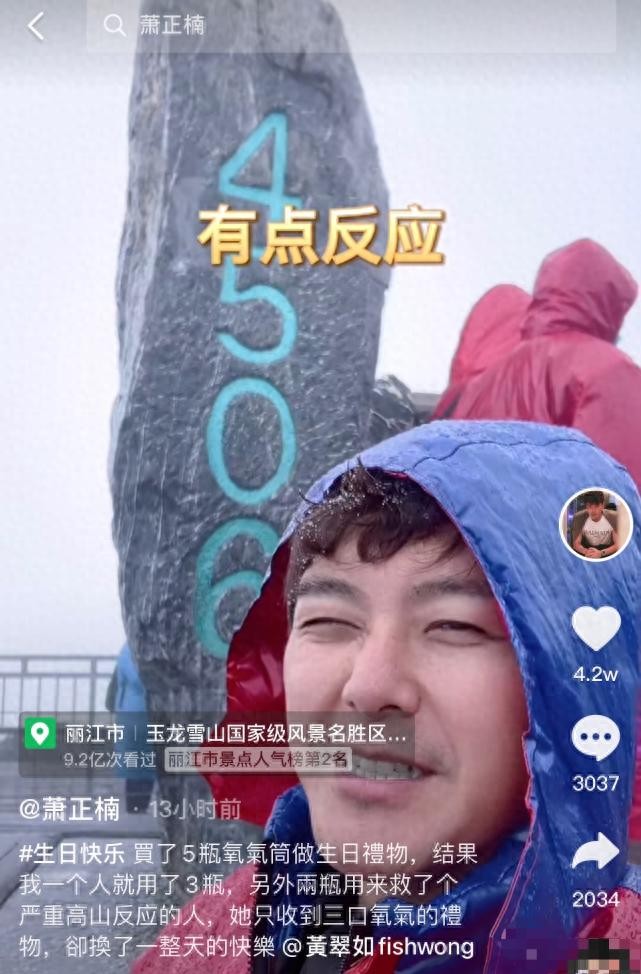Open the comments with 3037 replies
641x974 pixels.
pyautogui.click(x=596, y=739)
